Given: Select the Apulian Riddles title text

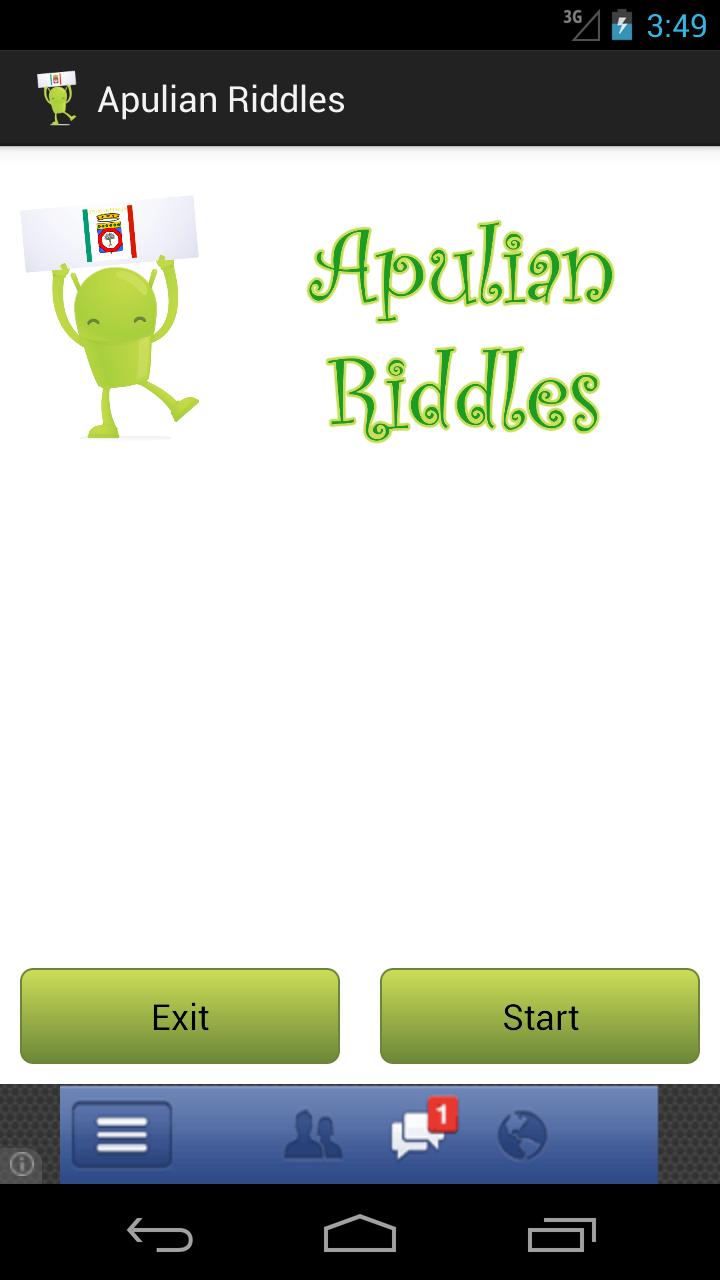Looking at the screenshot, I should 221,99.
